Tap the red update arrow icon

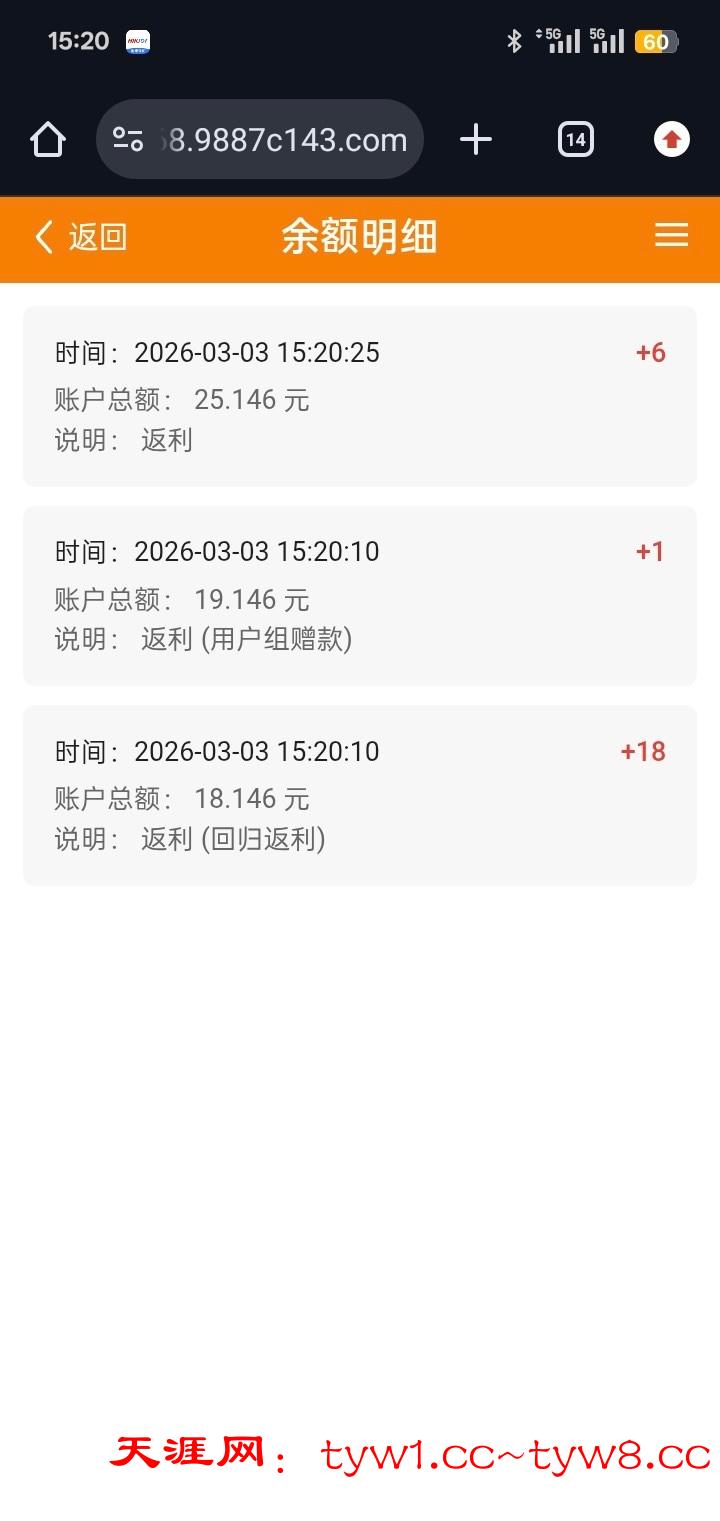click(672, 140)
